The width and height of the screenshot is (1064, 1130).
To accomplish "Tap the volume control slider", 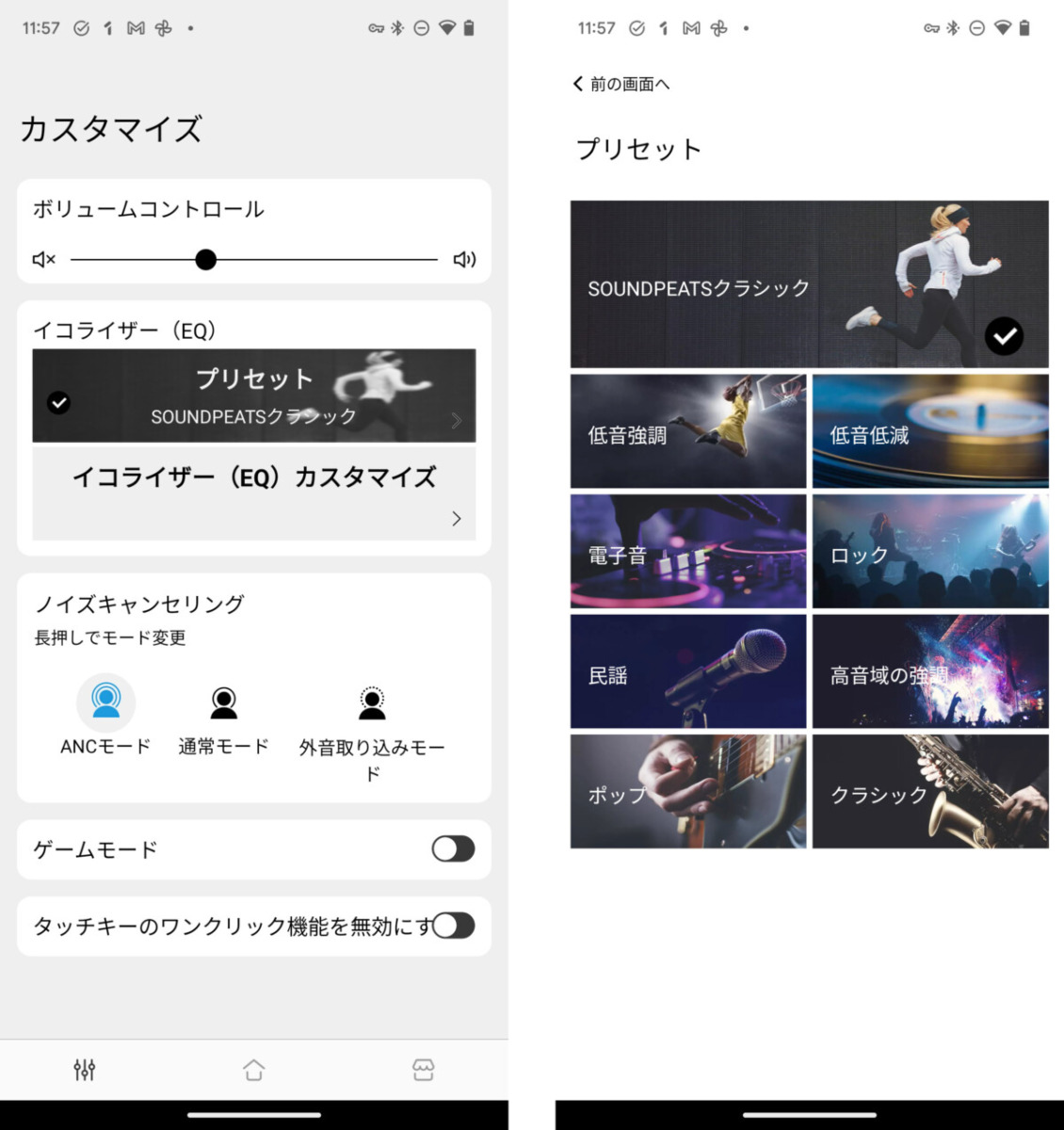I will coord(253,259).
